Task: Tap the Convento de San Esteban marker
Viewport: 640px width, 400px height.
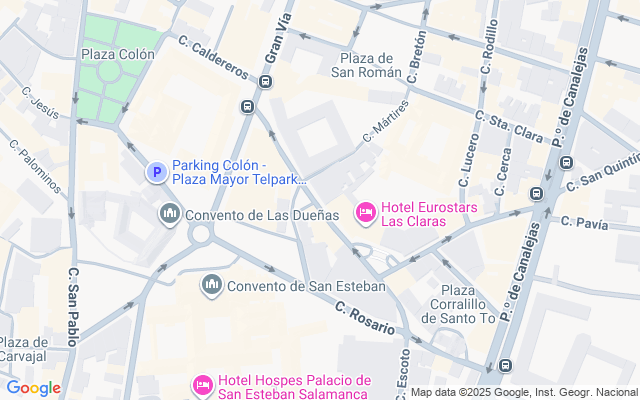Action: coord(211,286)
